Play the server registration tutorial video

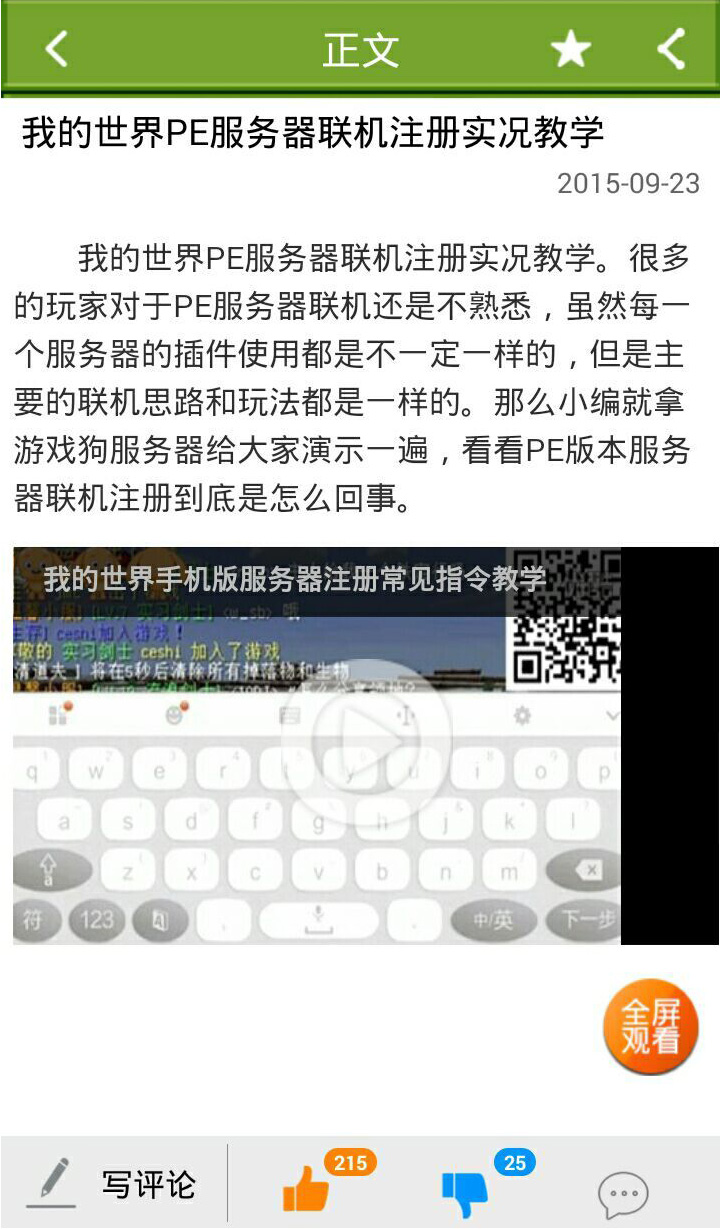tap(366, 740)
